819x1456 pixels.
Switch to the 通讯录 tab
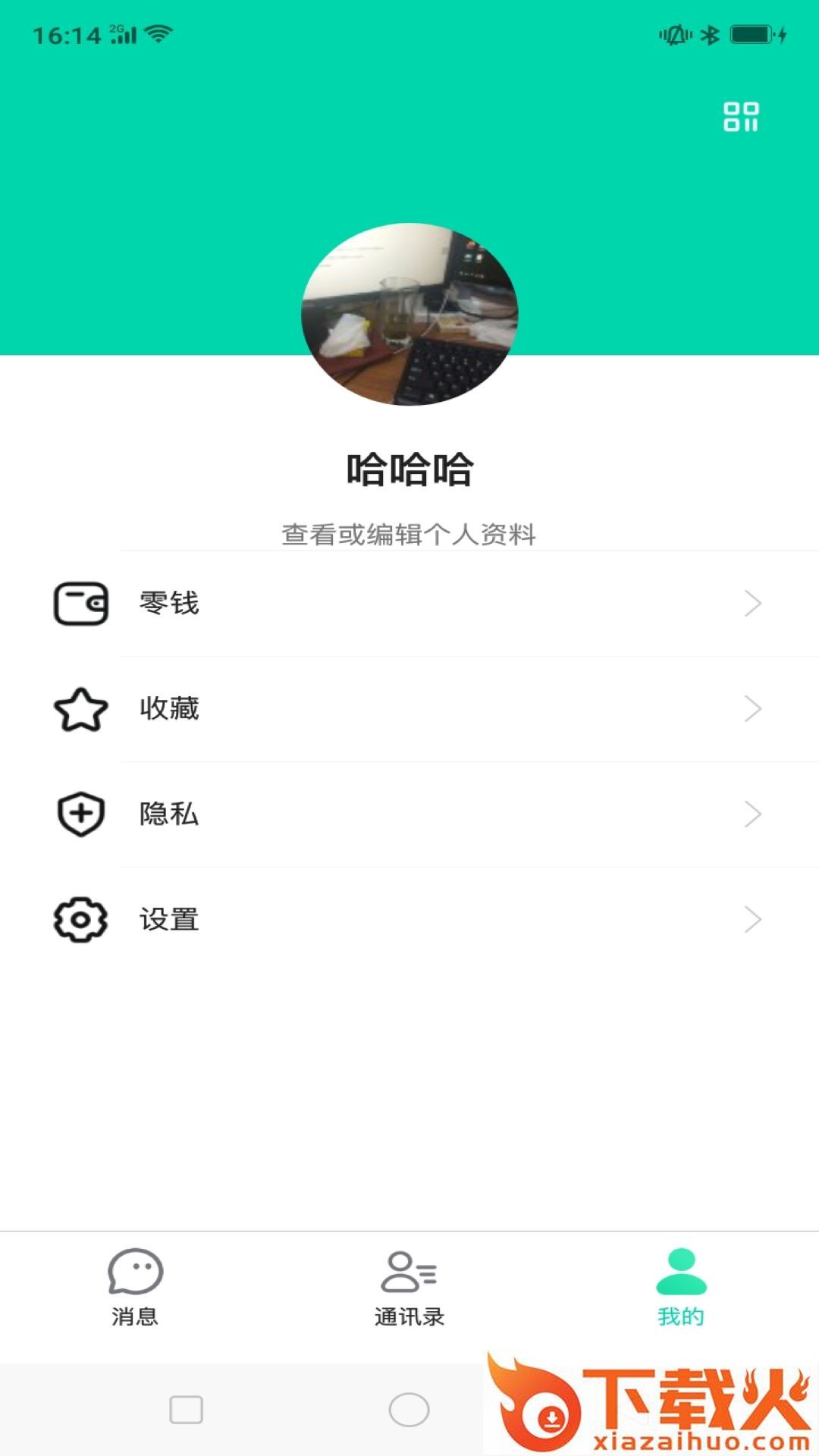(x=409, y=1287)
